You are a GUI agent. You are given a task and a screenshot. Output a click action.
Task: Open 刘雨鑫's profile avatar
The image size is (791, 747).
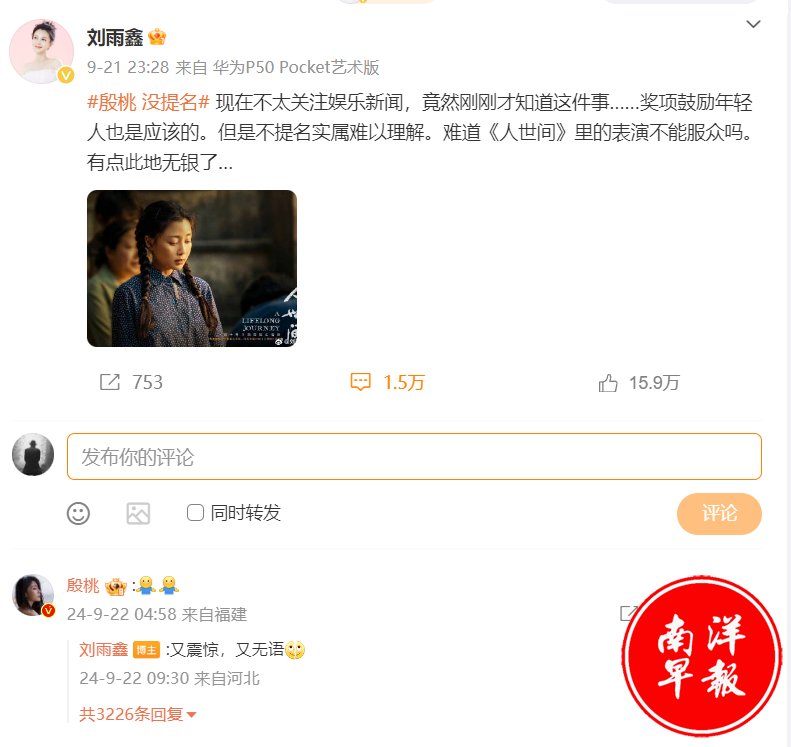pos(41,50)
